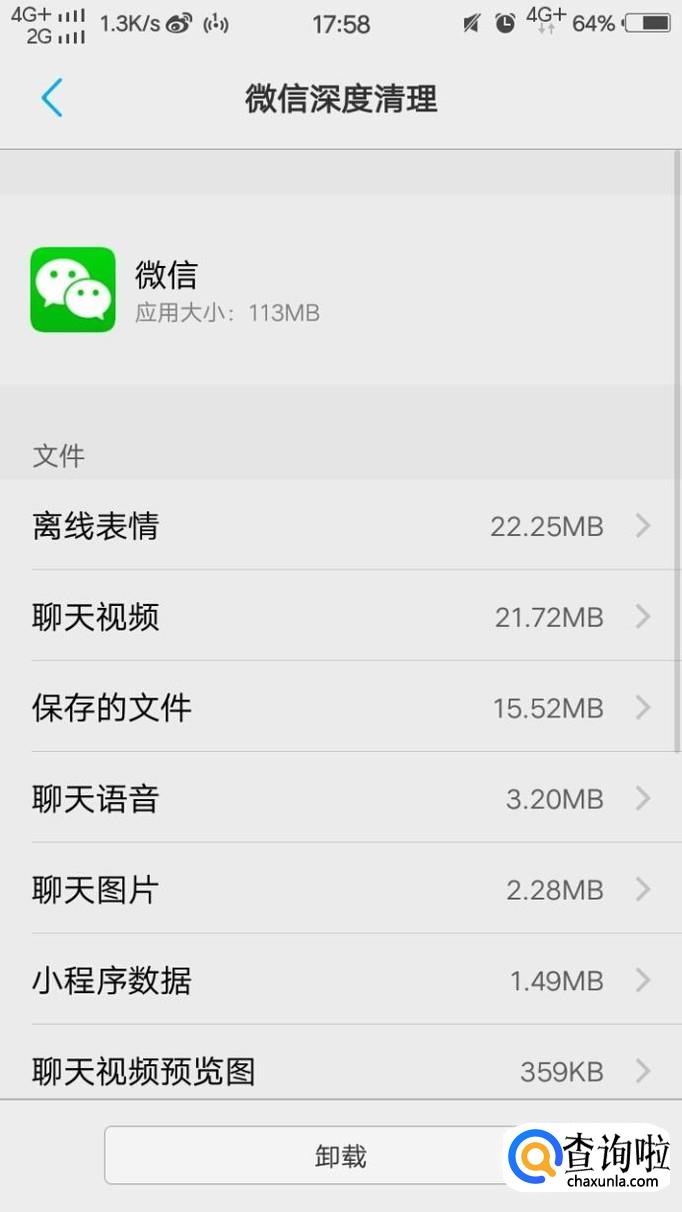Open 离线表情 file details
This screenshot has width=682, height=1212.
click(x=340, y=525)
